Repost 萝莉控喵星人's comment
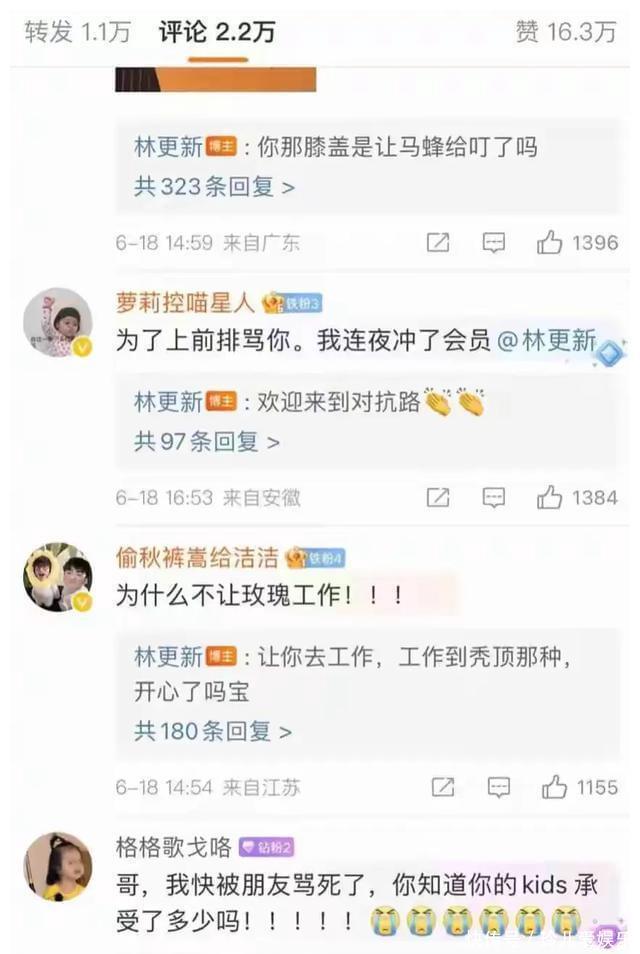 (x=438, y=497)
